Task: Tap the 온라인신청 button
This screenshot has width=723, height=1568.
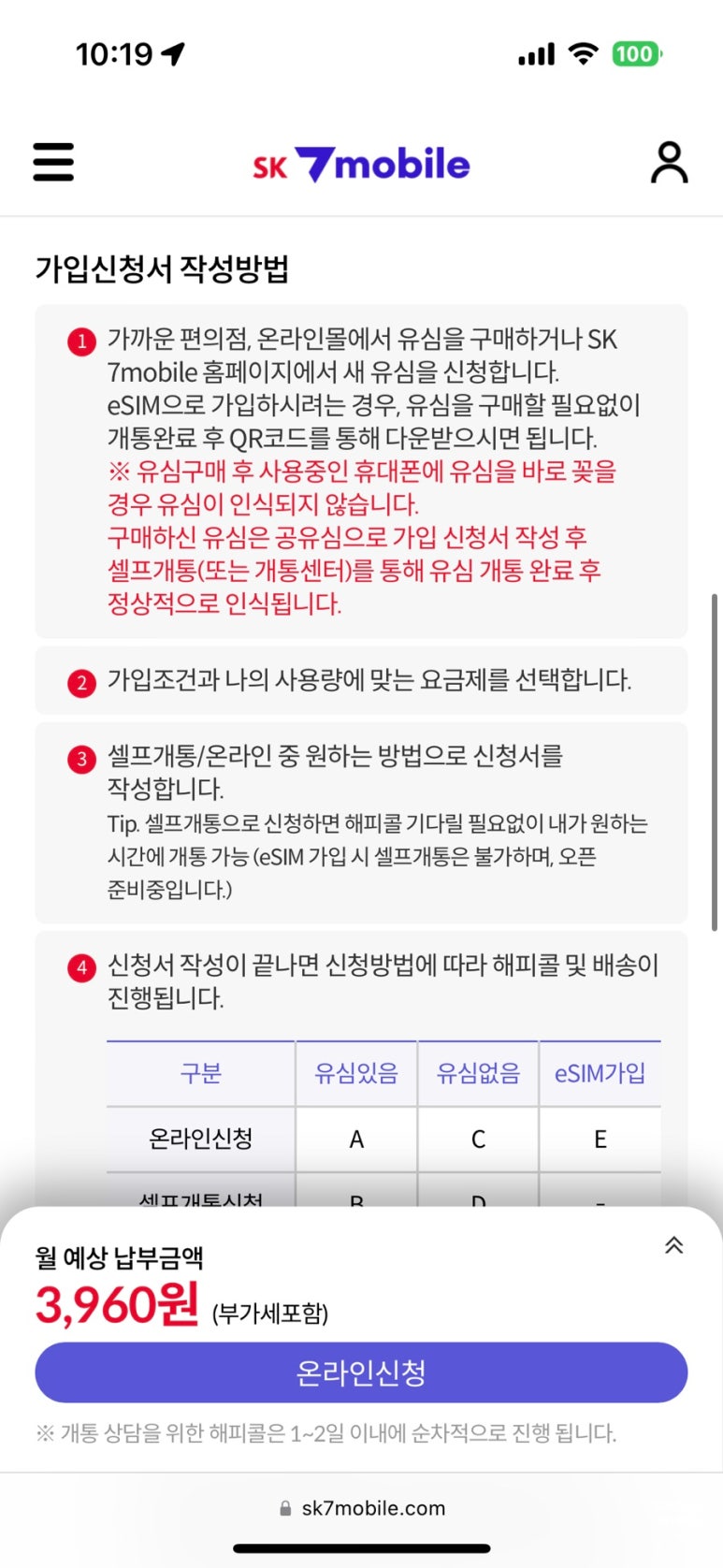Action: click(361, 1372)
